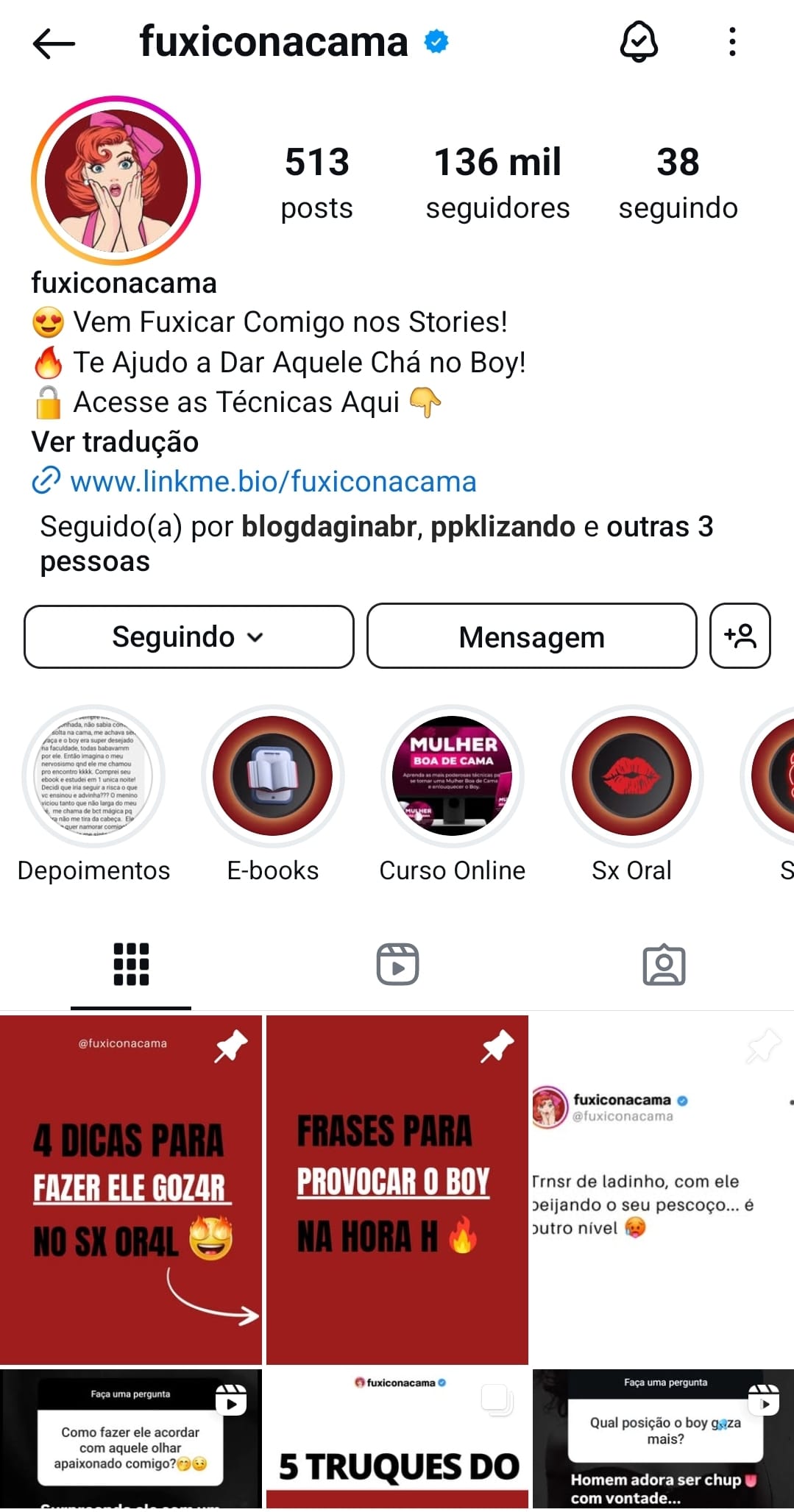
Task: Open the E-books story highlight
Action: coord(273,777)
